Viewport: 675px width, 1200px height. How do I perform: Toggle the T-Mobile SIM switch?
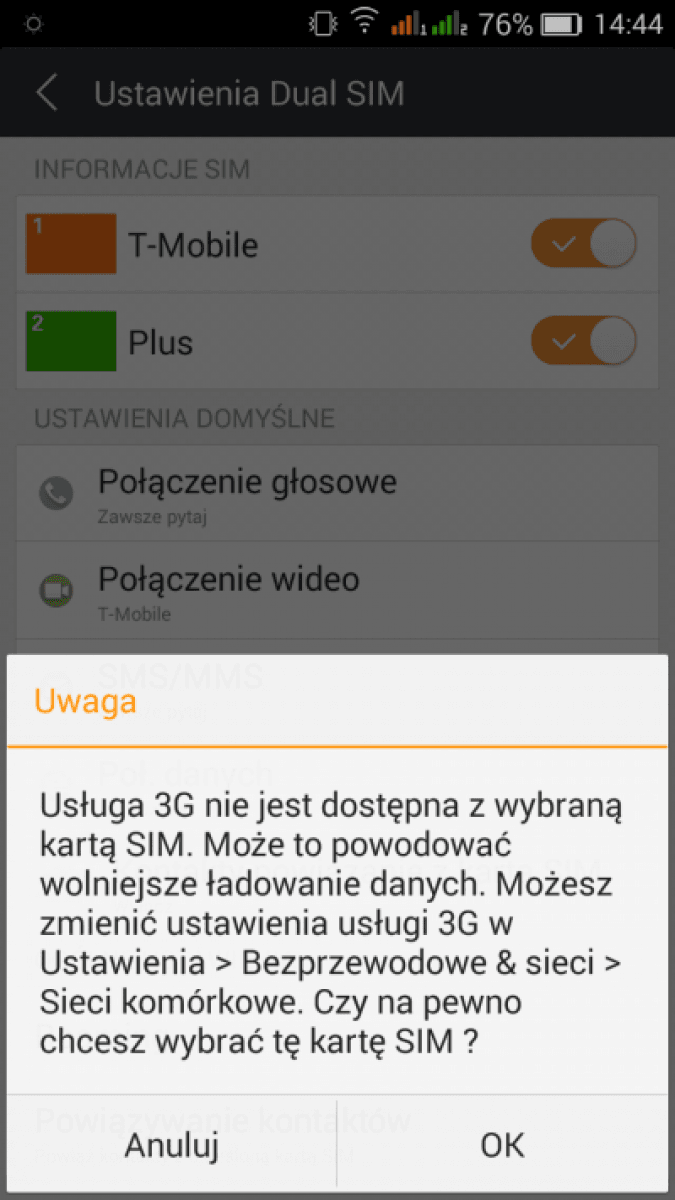tap(583, 245)
